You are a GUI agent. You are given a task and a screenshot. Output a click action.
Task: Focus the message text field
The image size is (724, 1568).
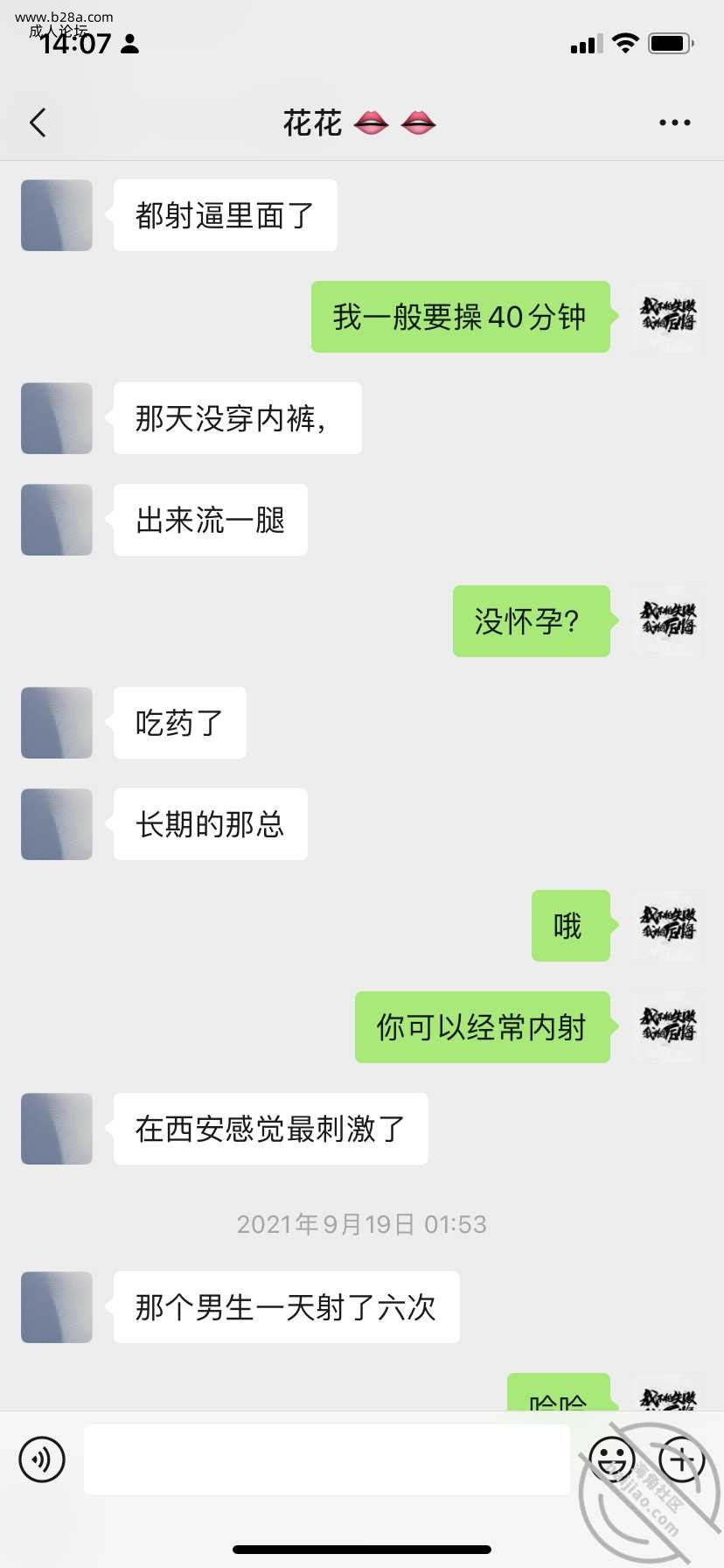click(326, 1459)
